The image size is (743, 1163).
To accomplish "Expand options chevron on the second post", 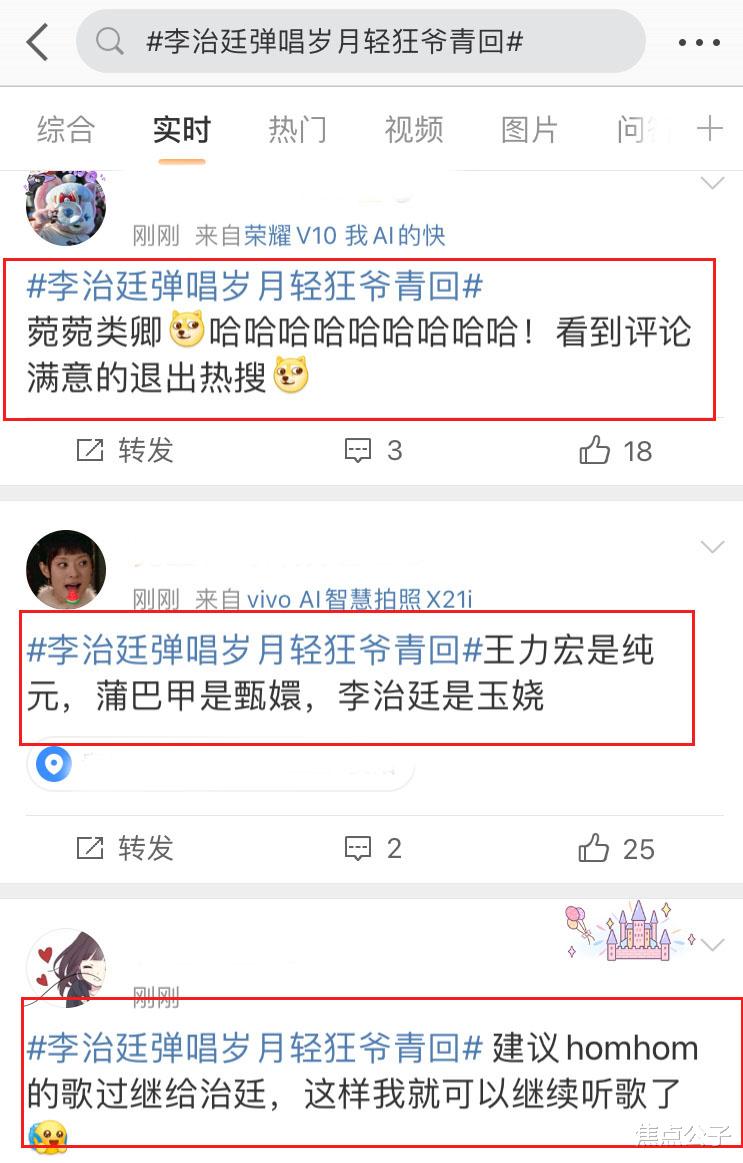I will (712, 547).
